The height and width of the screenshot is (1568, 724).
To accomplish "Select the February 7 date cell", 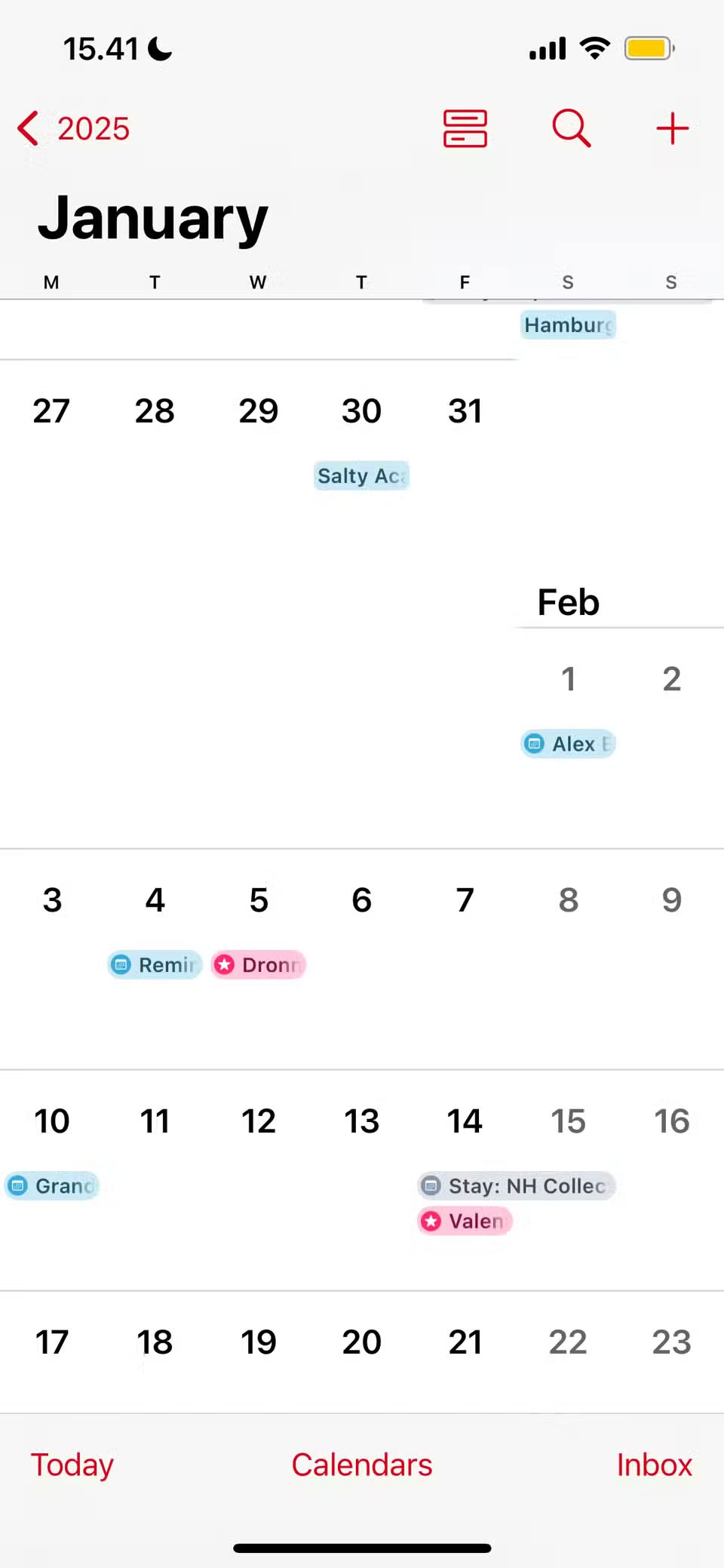I will point(465,899).
